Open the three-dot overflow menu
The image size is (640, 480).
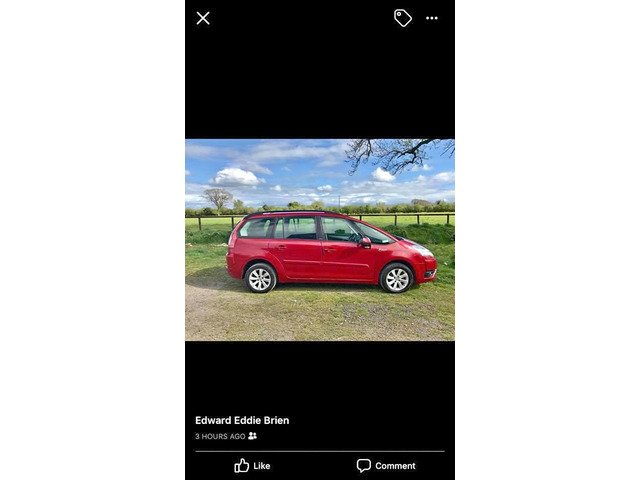coord(432,18)
